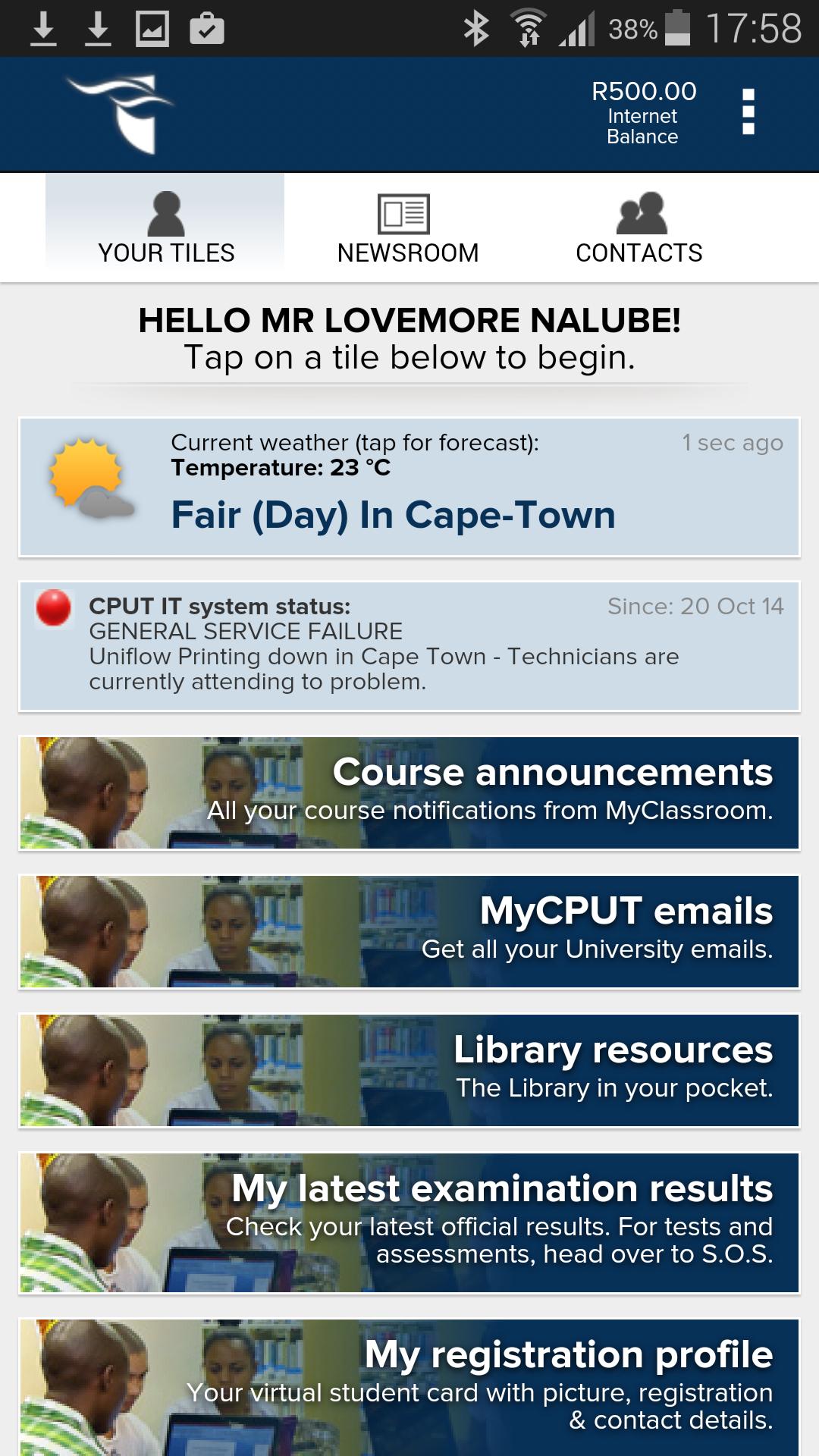
Task: Select the person icon above YOUR TILES
Action: [166, 213]
